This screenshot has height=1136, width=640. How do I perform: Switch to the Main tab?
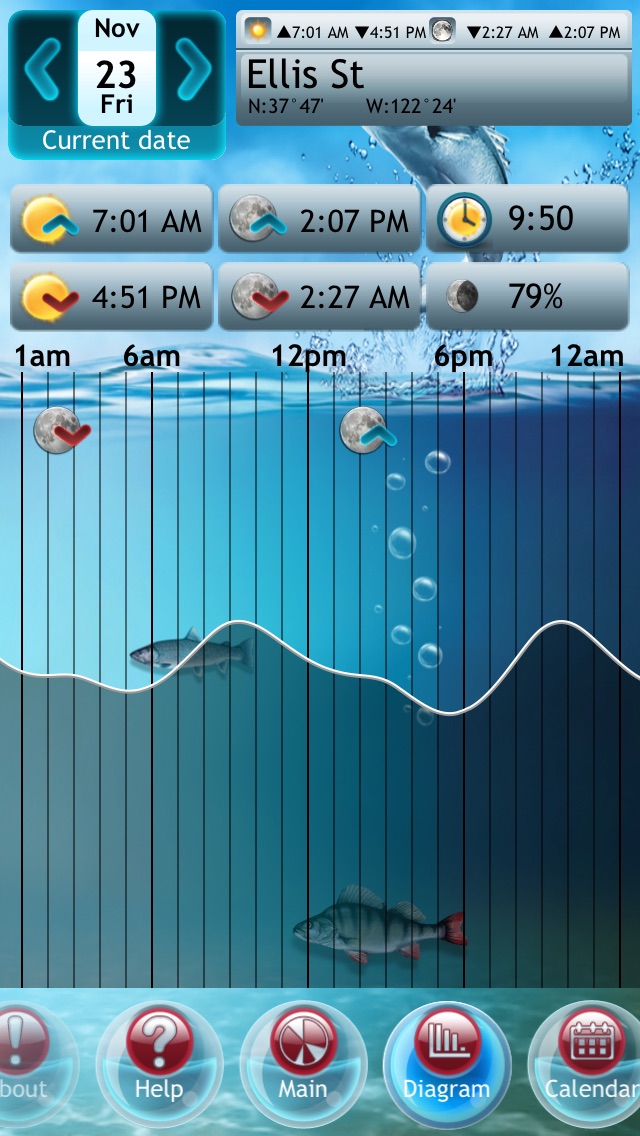pos(303,1061)
